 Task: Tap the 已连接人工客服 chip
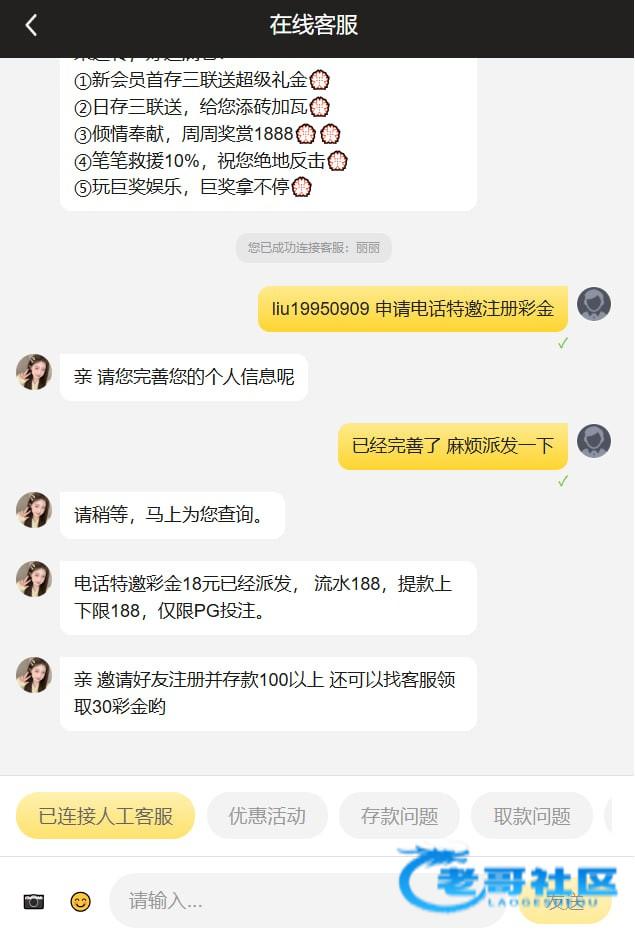pos(106,816)
